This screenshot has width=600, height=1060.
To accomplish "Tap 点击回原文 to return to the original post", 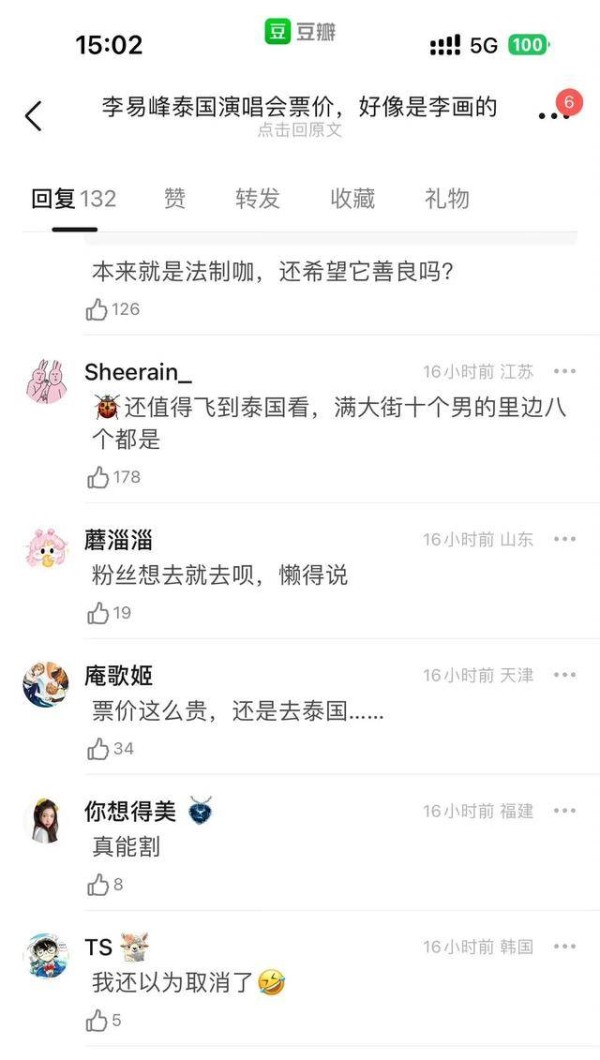I will (299, 130).
